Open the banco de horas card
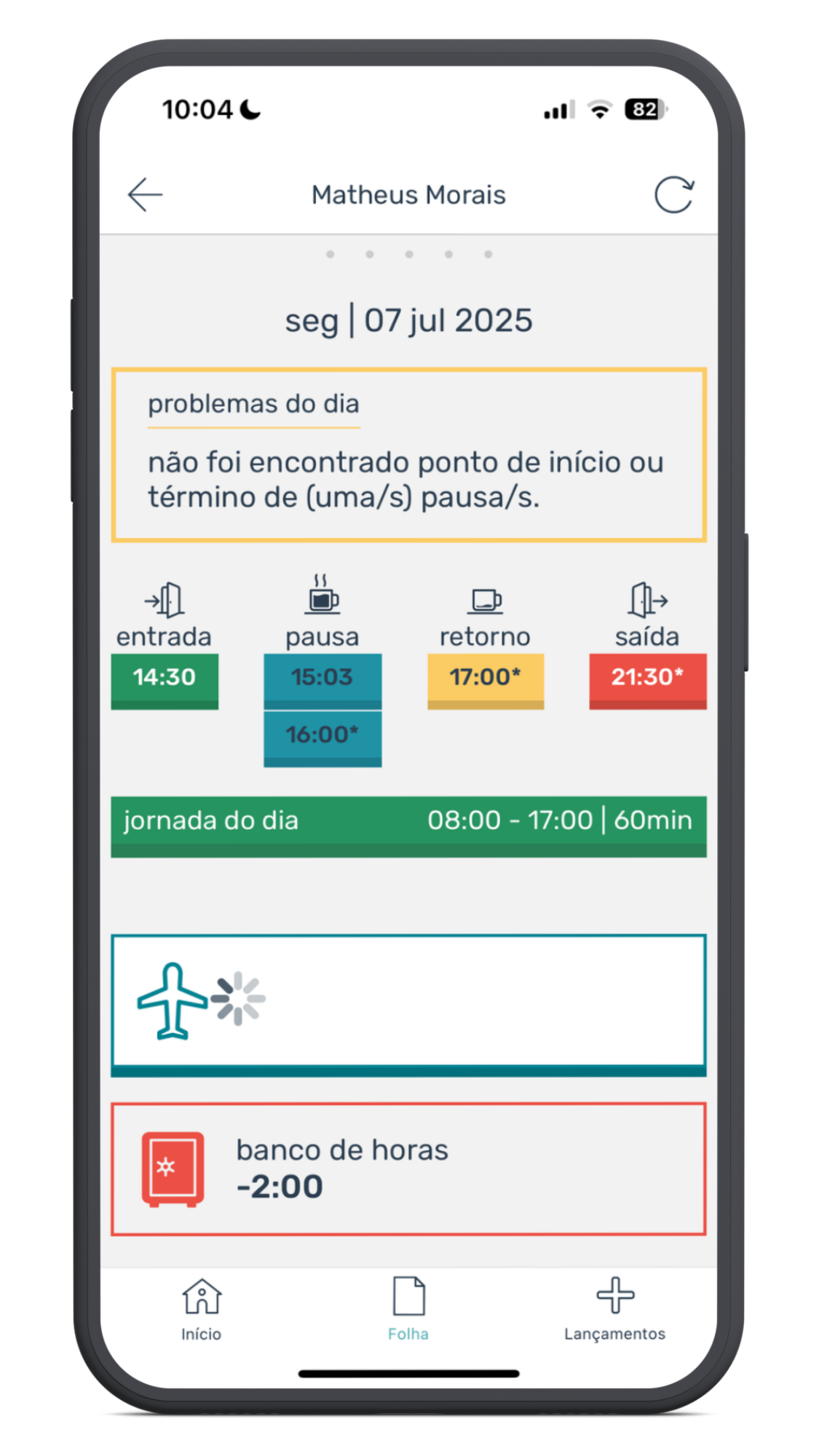 [408, 1169]
